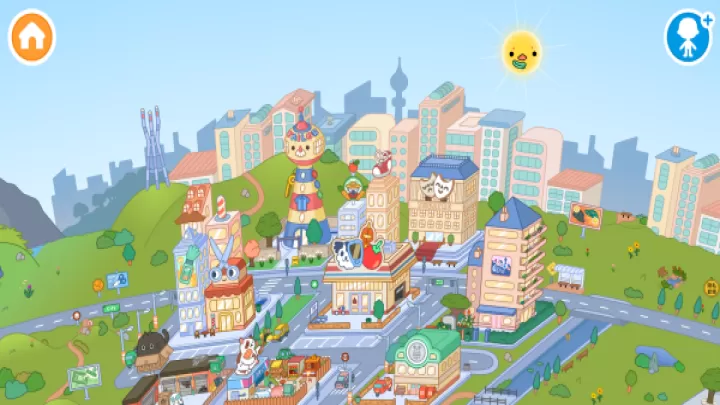Go back to the home screen

click(x=32, y=35)
